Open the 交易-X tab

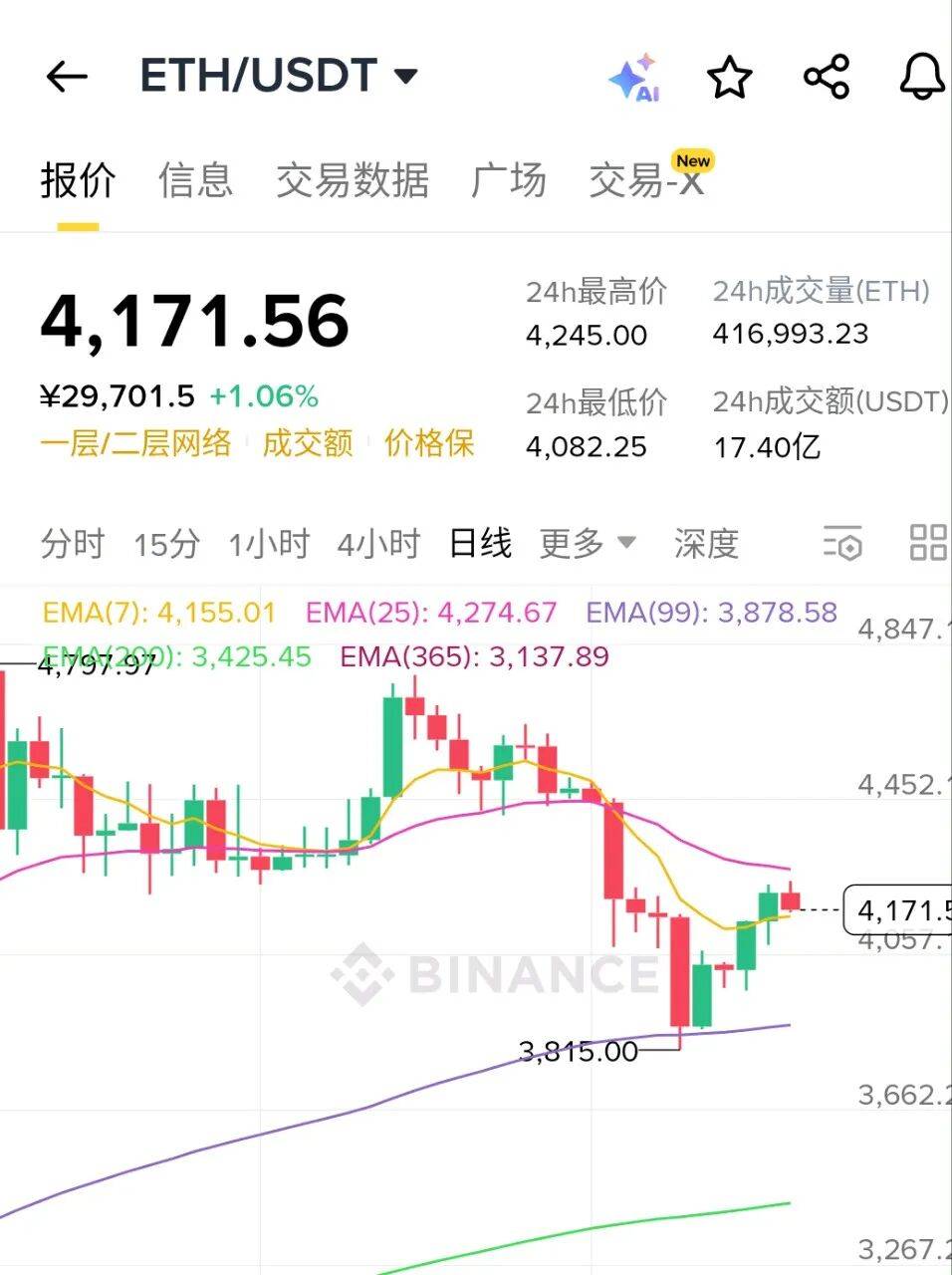click(x=646, y=180)
